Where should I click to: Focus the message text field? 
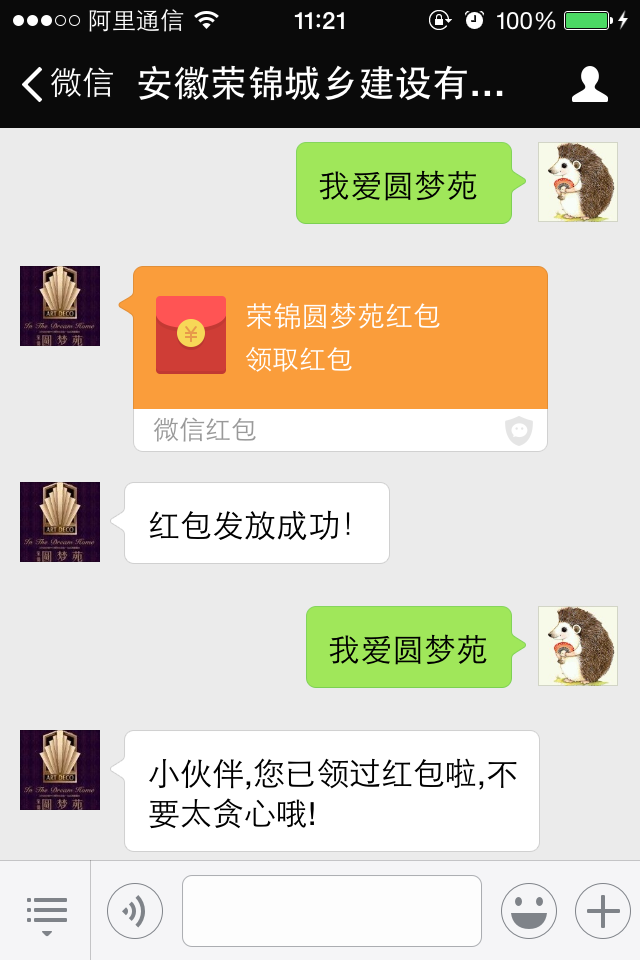(x=331, y=911)
